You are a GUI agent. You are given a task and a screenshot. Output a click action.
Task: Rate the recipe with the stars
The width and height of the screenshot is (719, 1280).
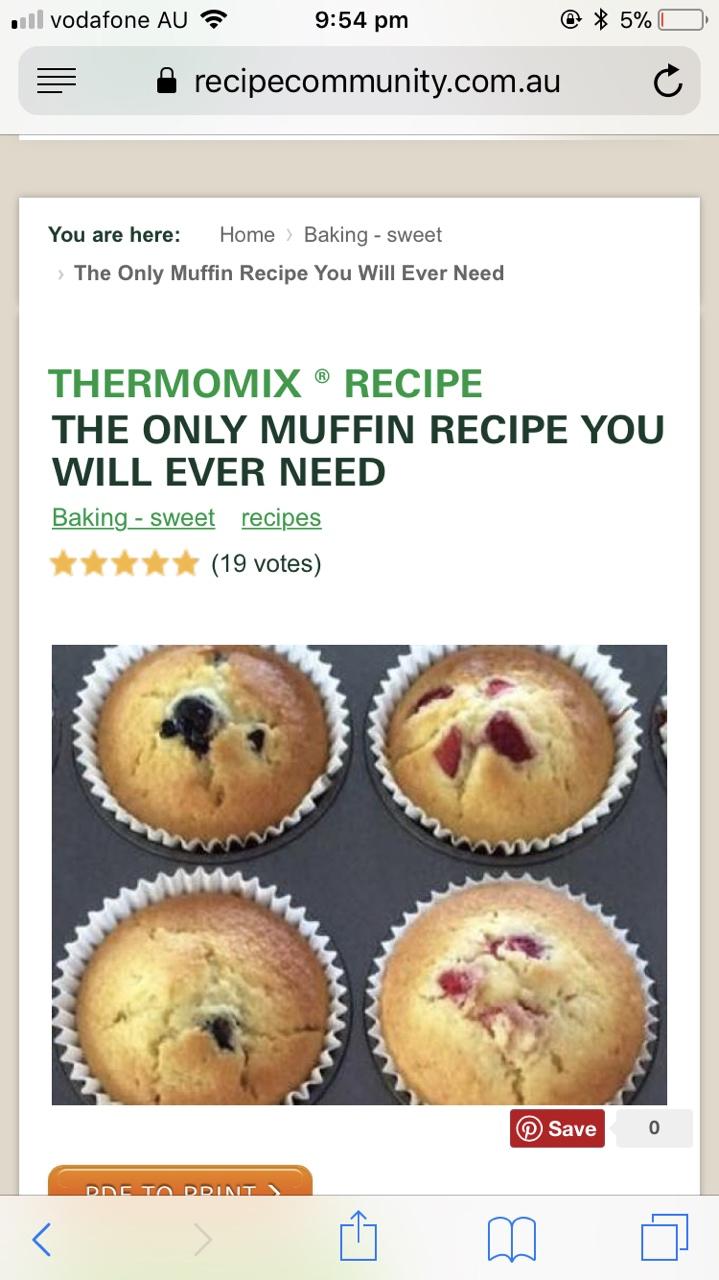(124, 564)
